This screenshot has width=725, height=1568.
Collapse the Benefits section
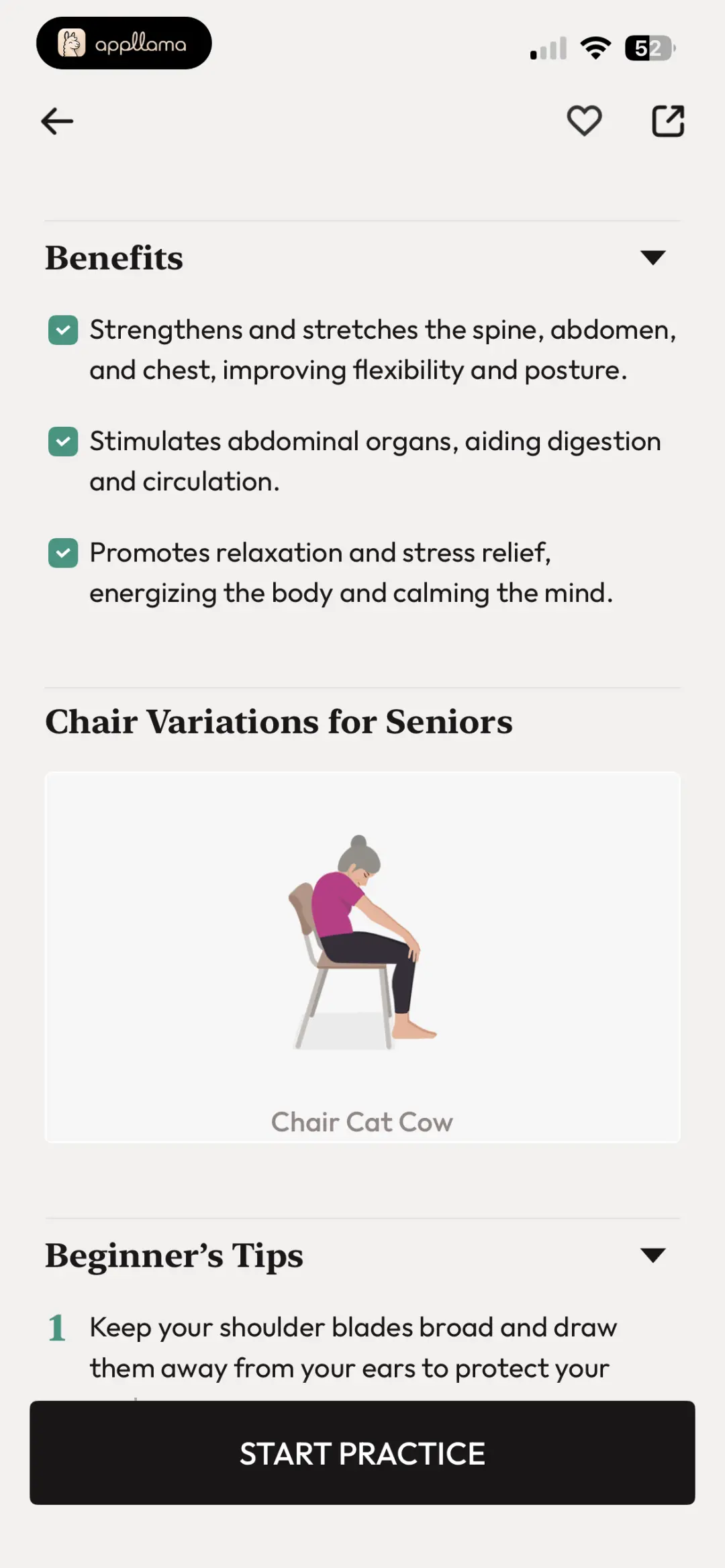point(652,258)
